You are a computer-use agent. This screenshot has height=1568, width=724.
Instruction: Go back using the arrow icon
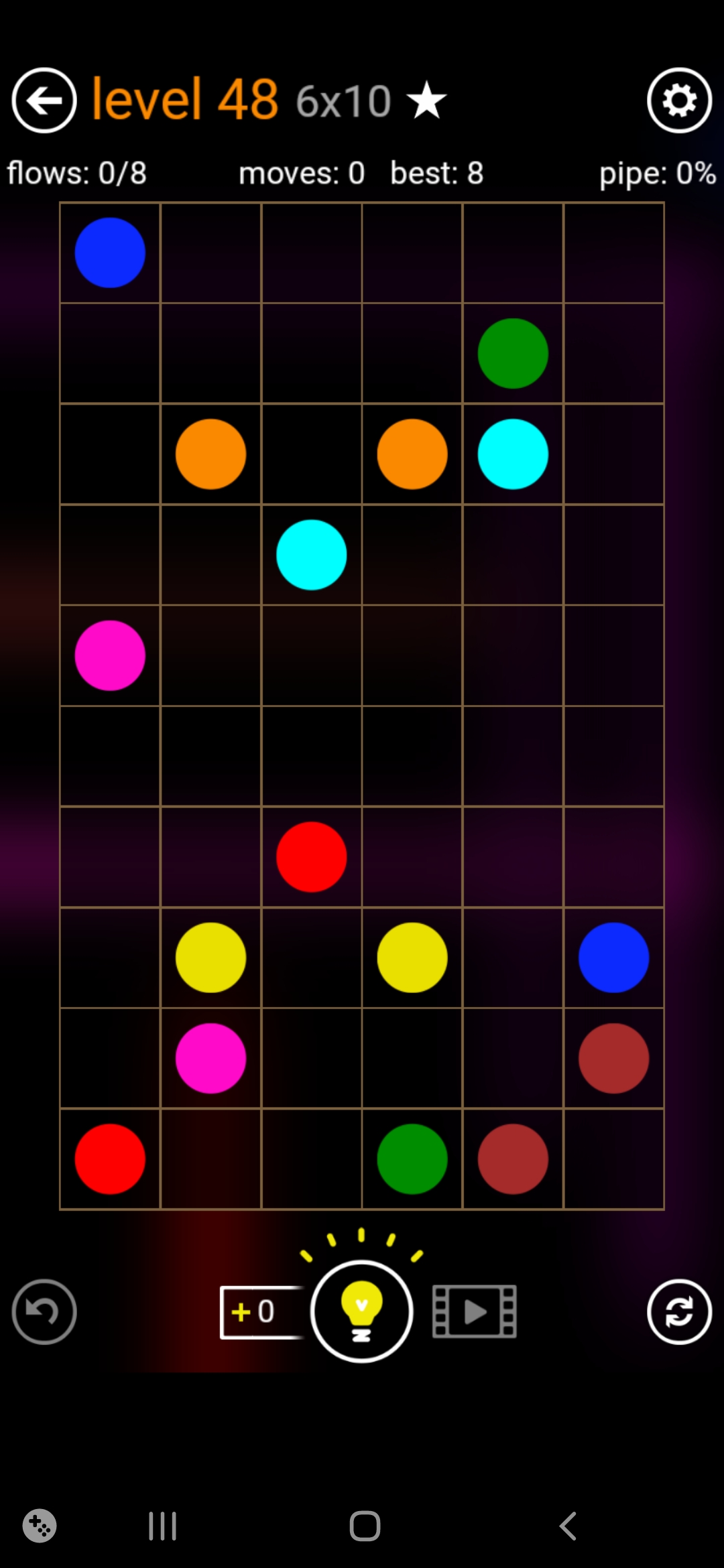click(44, 101)
